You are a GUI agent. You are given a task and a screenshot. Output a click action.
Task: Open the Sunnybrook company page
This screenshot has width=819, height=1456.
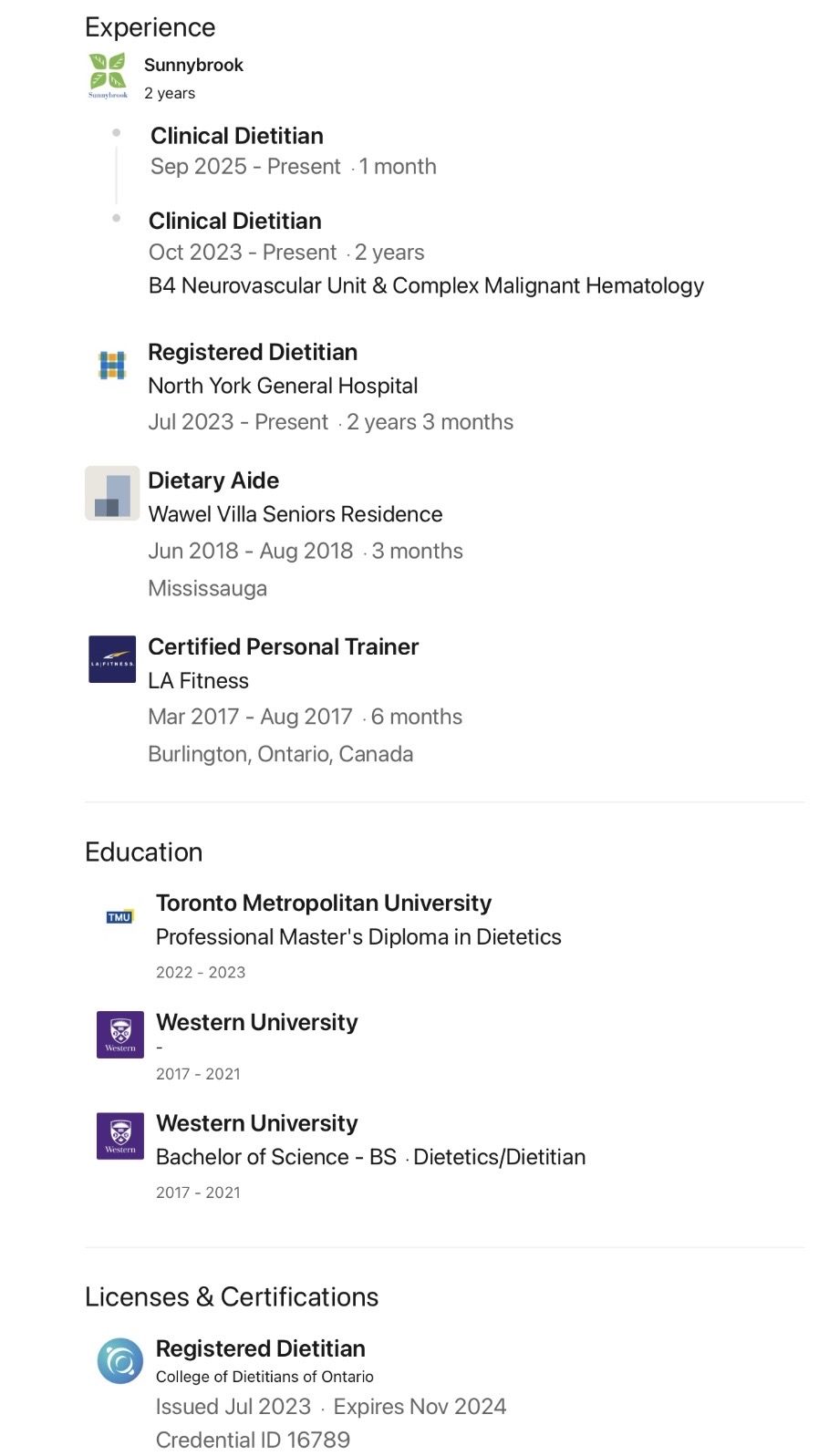coord(193,65)
